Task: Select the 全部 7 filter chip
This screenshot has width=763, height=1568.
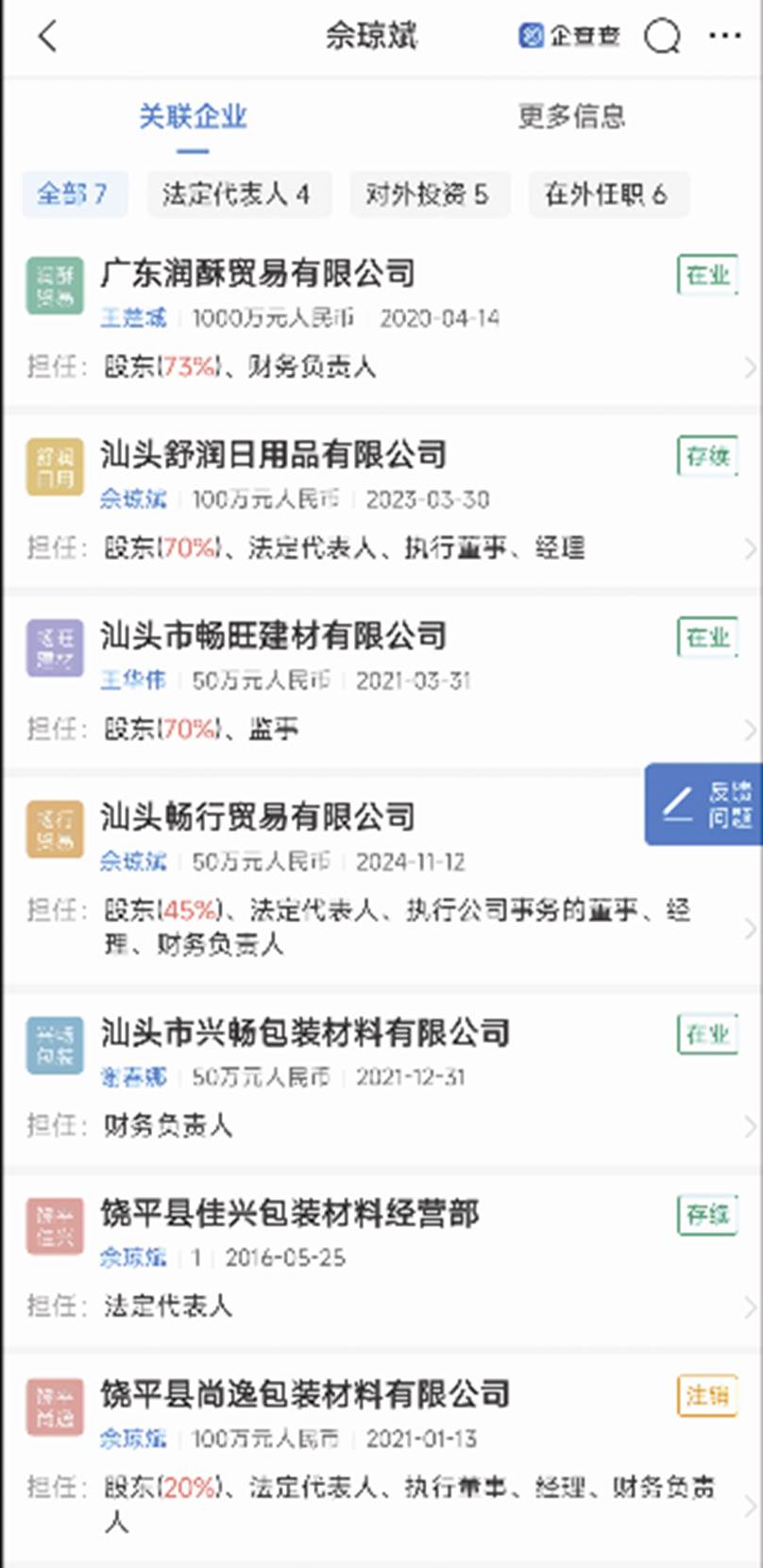Action: (x=72, y=194)
